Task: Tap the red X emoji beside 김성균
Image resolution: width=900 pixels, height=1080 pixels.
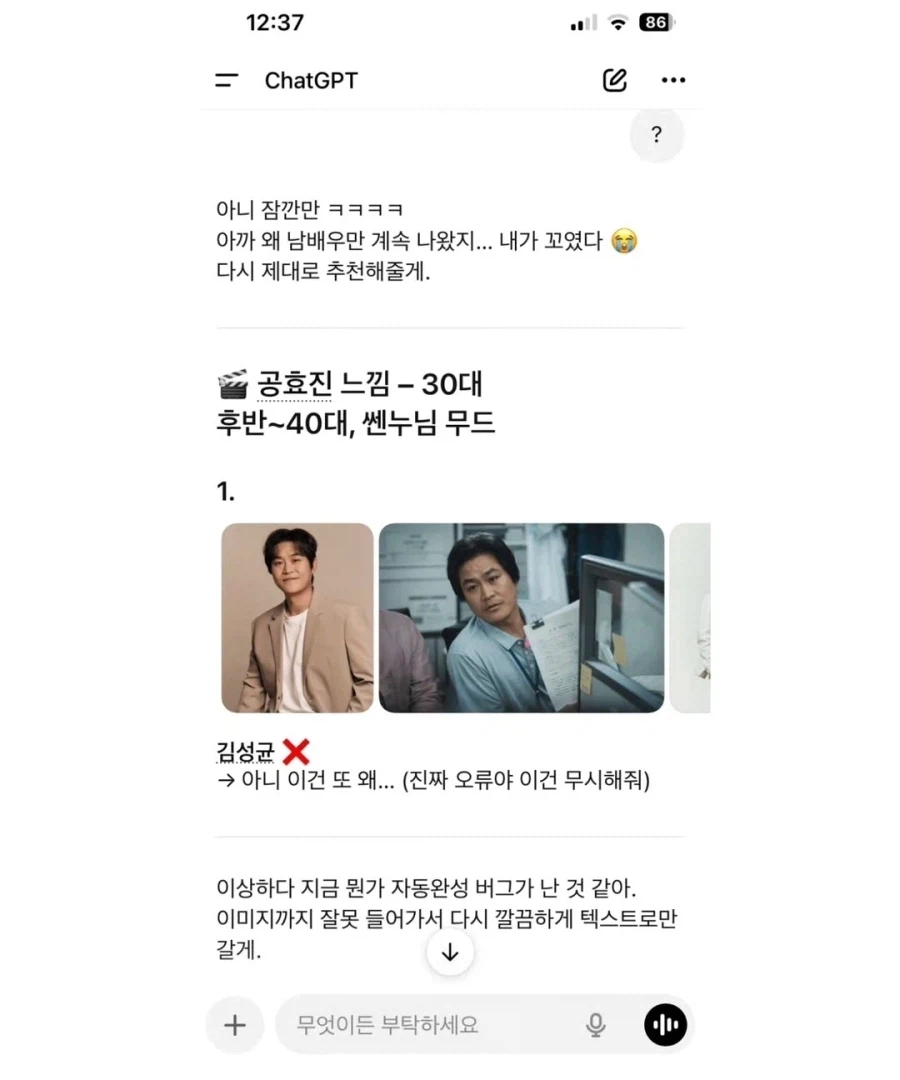Action: (x=295, y=752)
